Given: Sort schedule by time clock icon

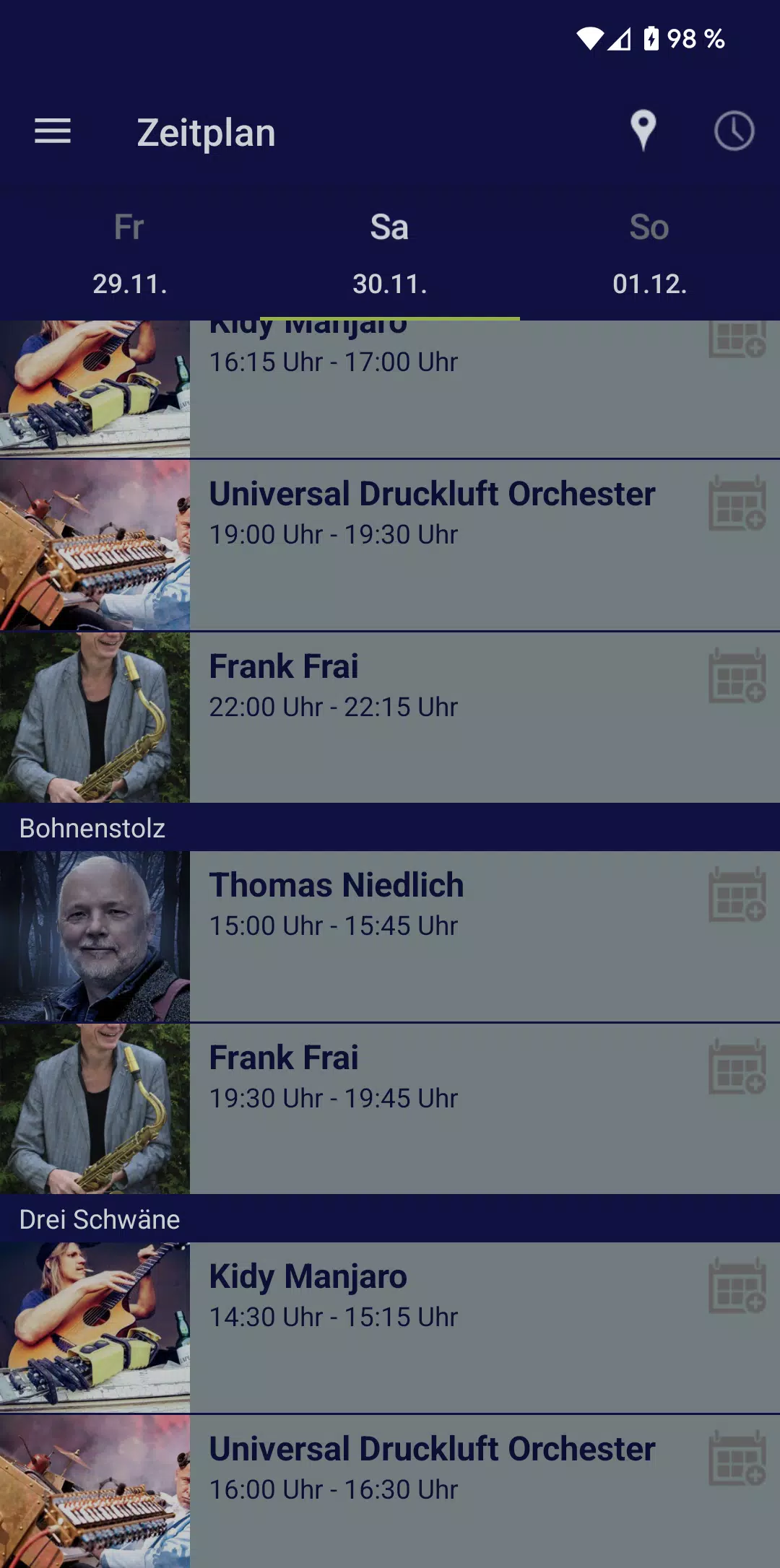Looking at the screenshot, I should 734,131.
